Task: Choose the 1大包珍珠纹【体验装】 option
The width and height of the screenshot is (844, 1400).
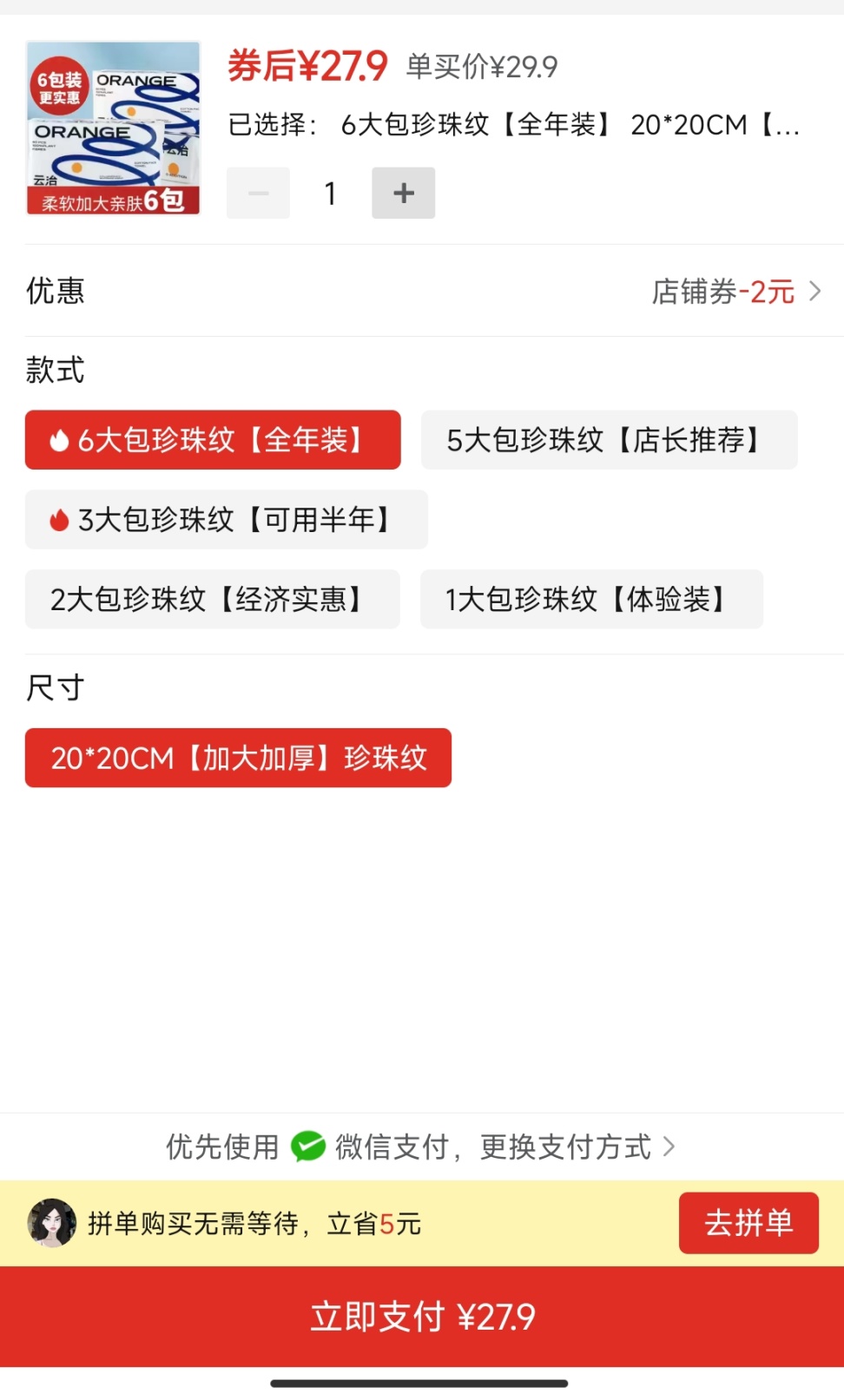Action: [x=591, y=599]
